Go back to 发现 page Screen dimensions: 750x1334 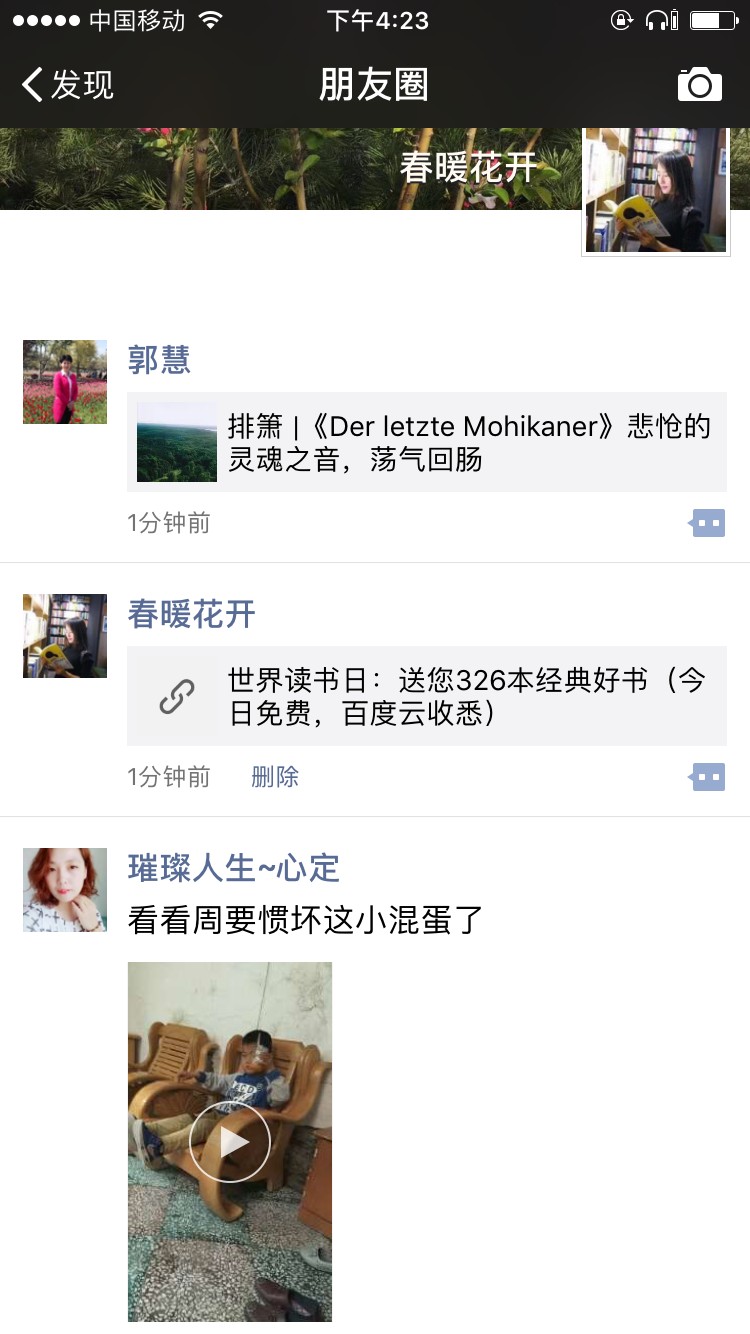68,85
